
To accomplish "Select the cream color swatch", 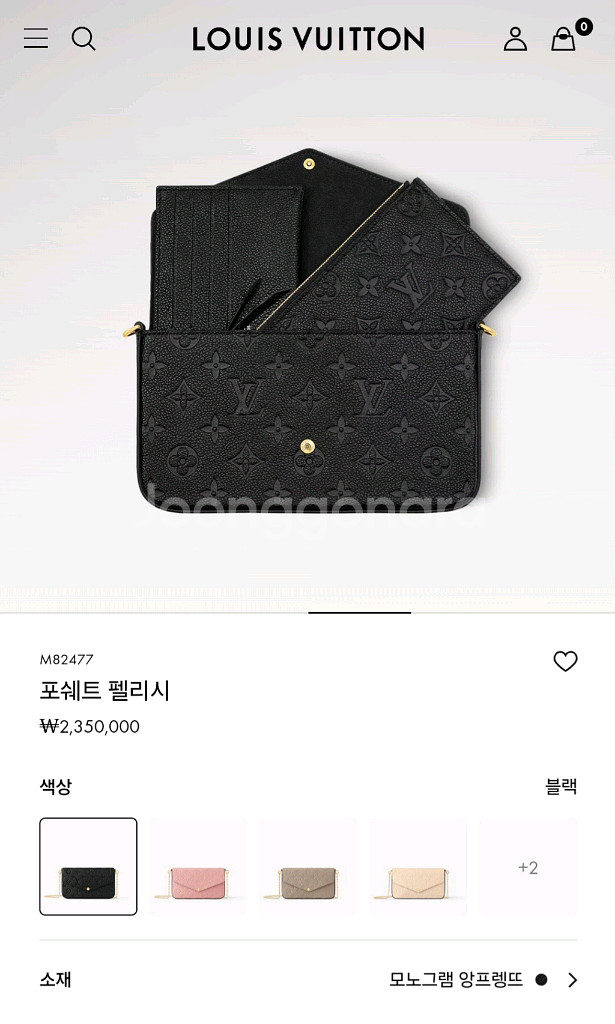I will pos(418,866).
